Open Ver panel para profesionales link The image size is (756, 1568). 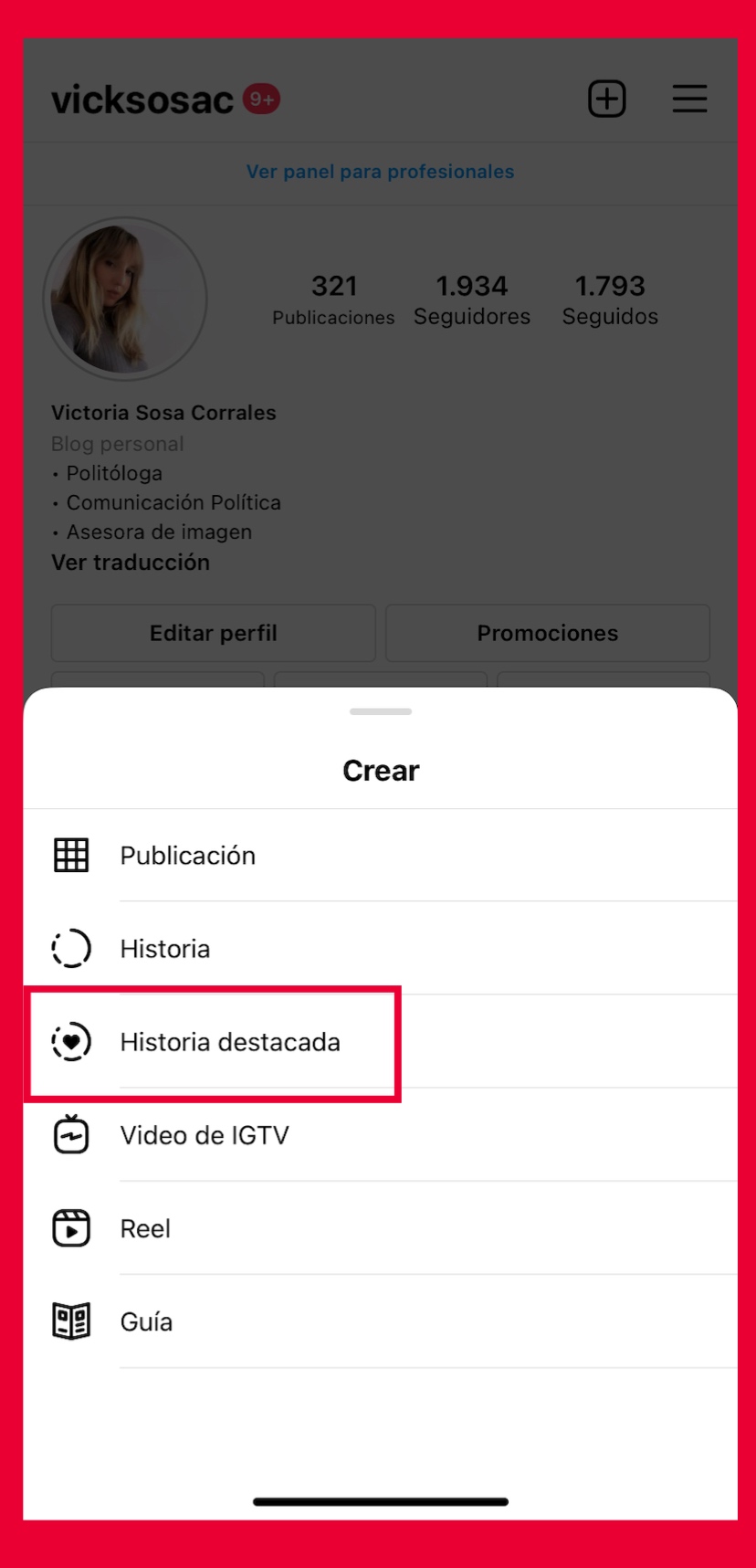380,172
